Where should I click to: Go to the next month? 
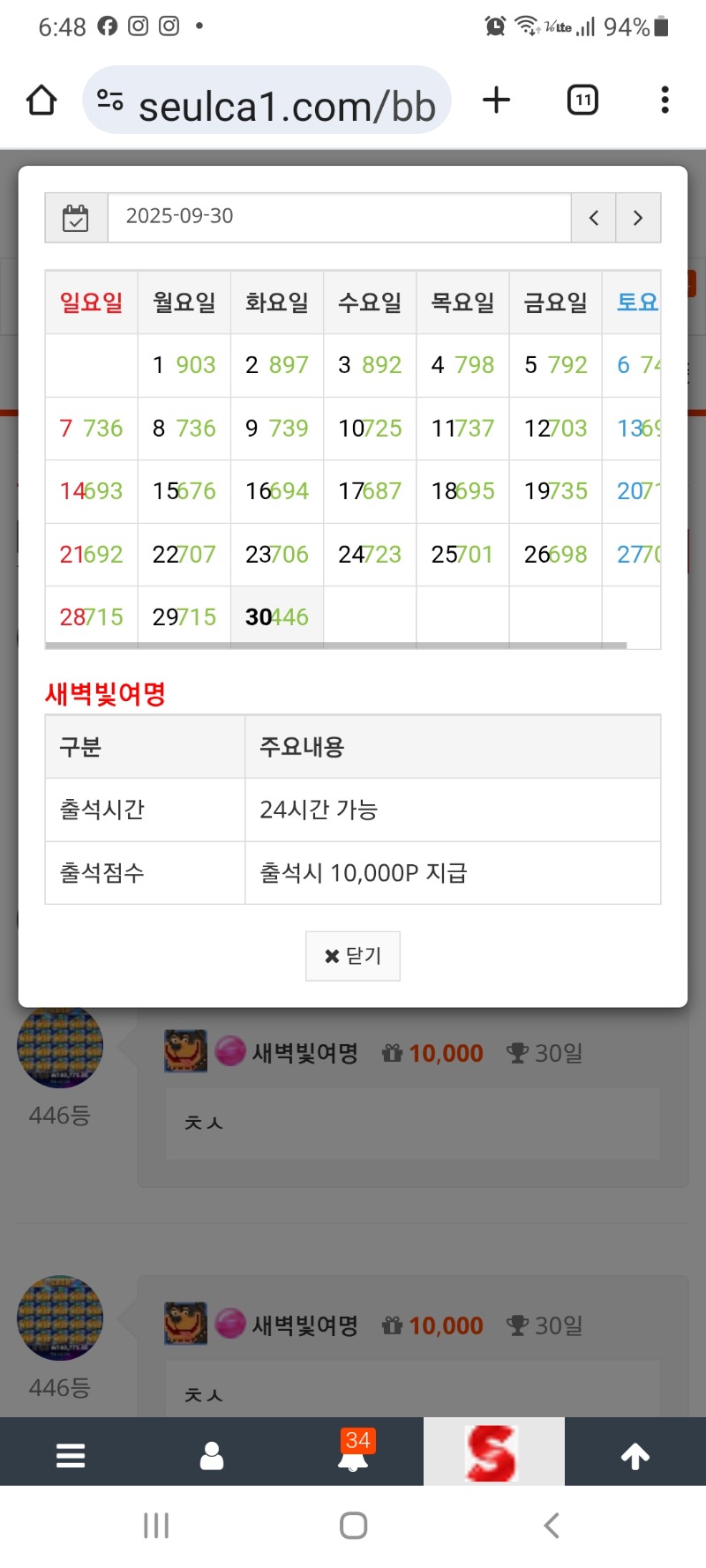(x=638, y=218)
